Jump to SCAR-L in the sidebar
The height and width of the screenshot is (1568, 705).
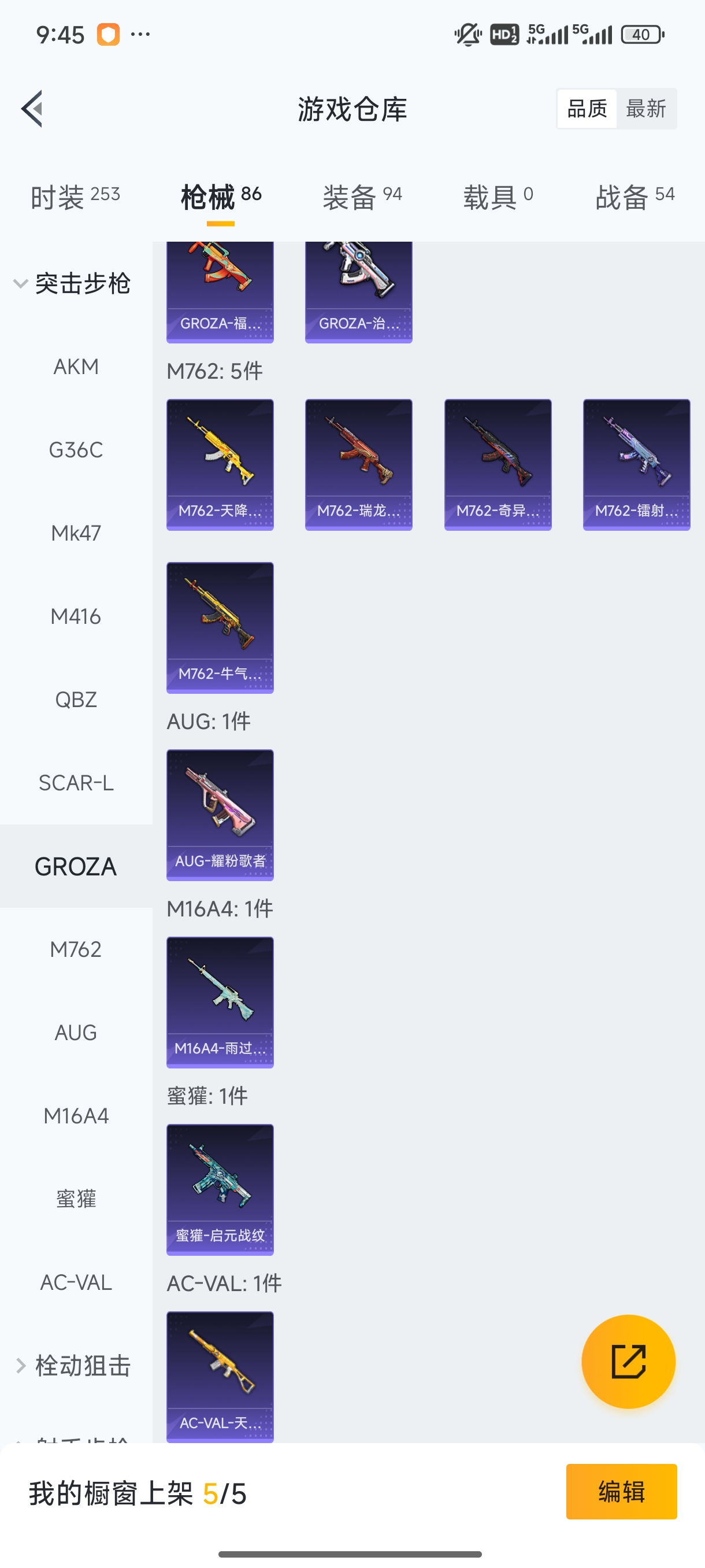tap(76, 783)
